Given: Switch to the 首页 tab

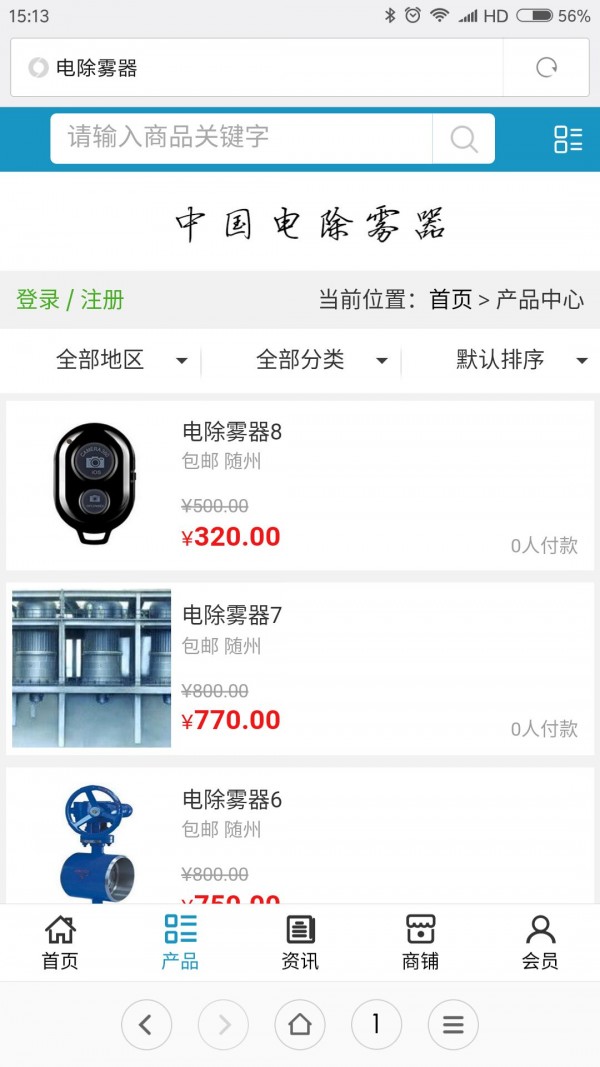Looking at the screenshot, I should (60, 942).
